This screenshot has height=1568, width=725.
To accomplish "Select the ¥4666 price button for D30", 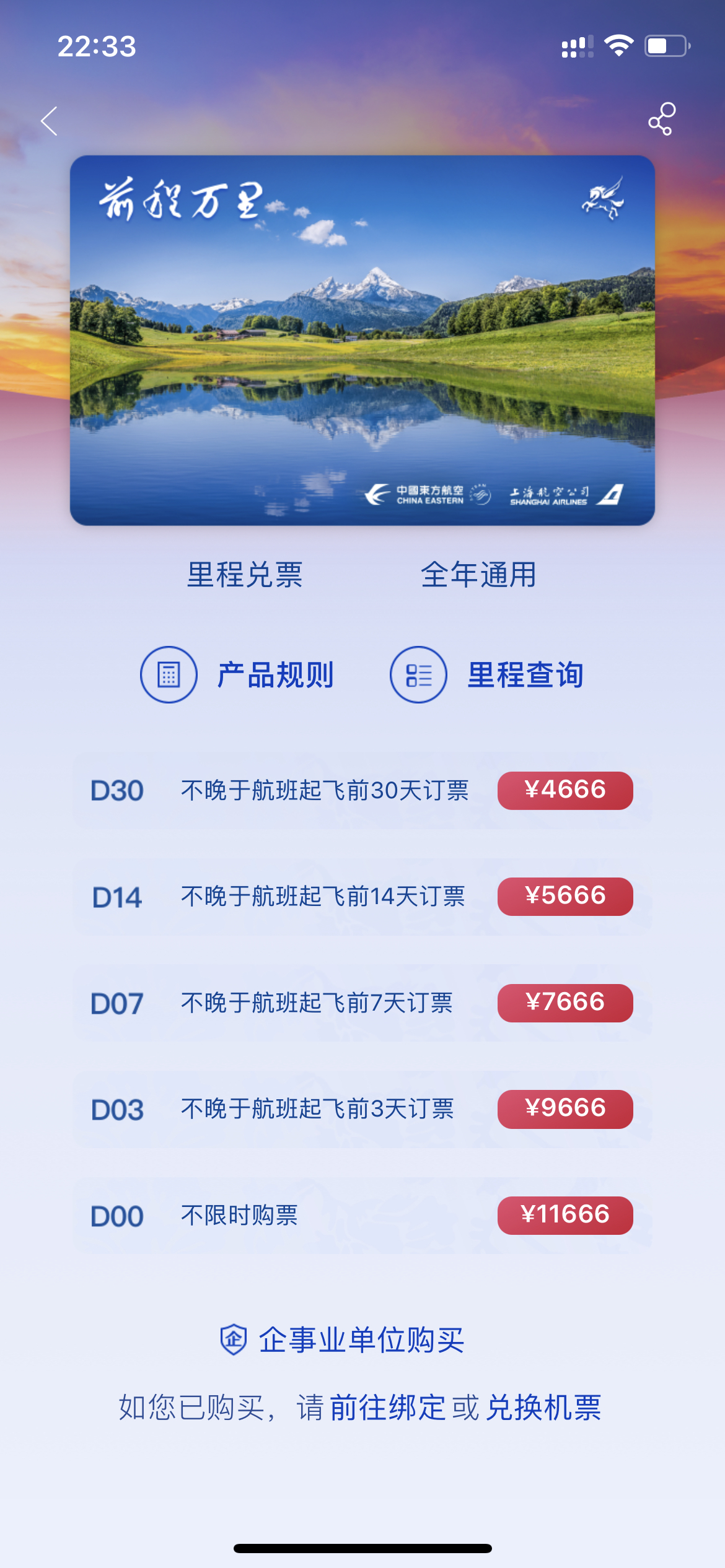I will (x=565, y=790).
